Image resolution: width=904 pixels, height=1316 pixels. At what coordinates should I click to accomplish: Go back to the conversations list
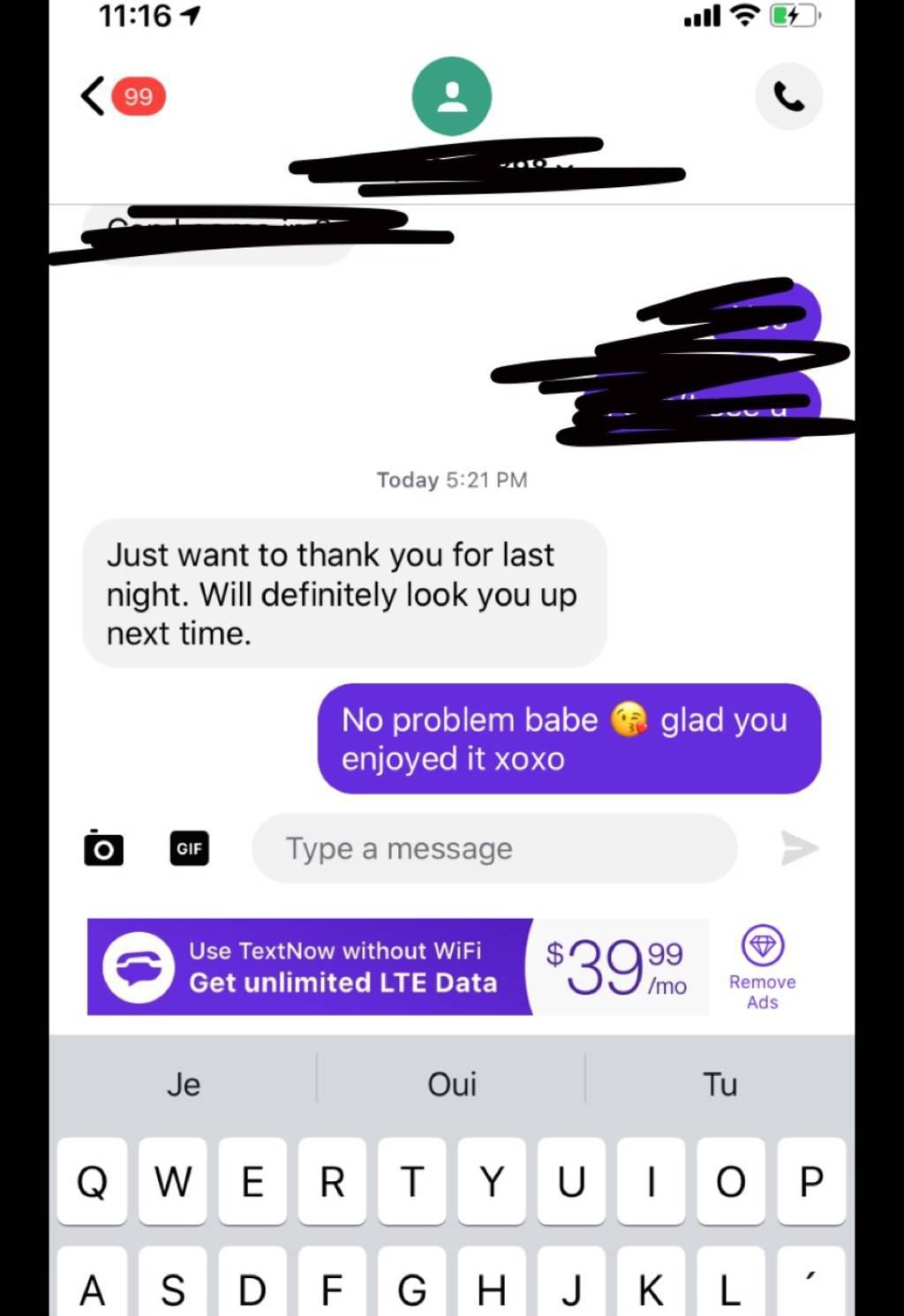pos(94,96)
